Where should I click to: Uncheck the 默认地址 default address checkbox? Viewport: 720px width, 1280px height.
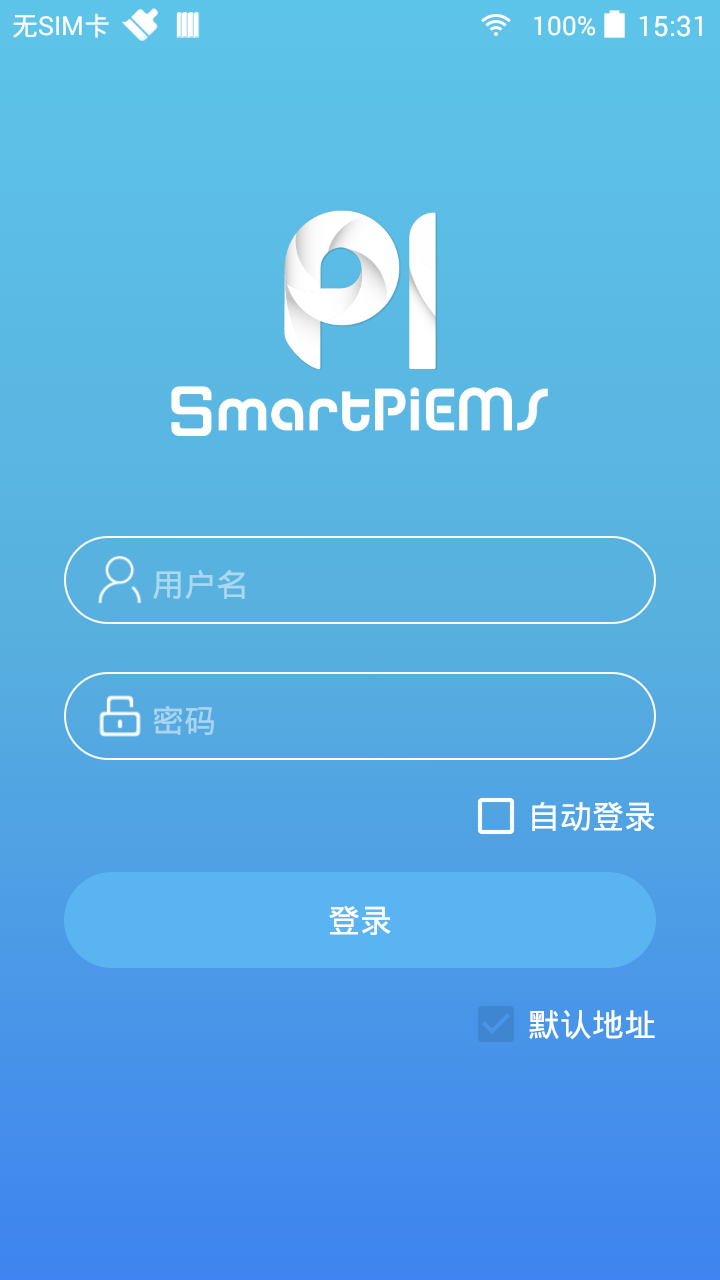coord(496,1024)
